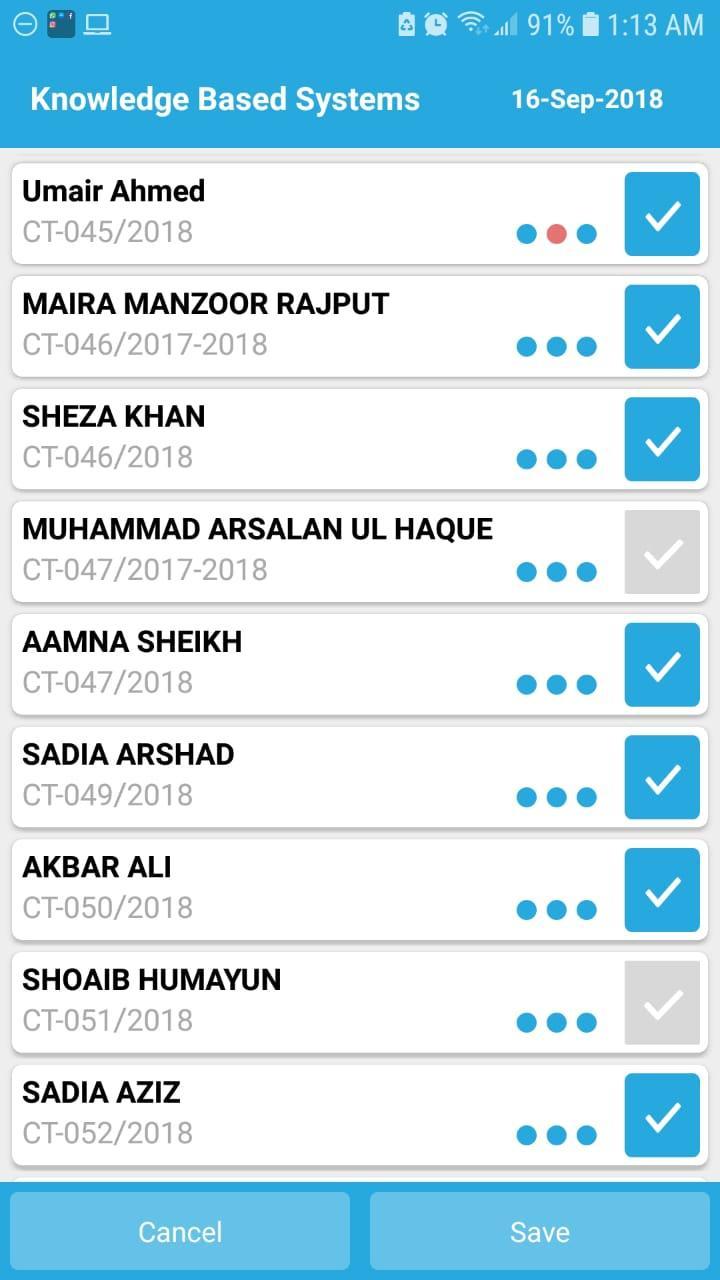Toggle the checkbox for SHEZA KHAN
This screenshot has width=720, height=1280.
click(662, 439)
